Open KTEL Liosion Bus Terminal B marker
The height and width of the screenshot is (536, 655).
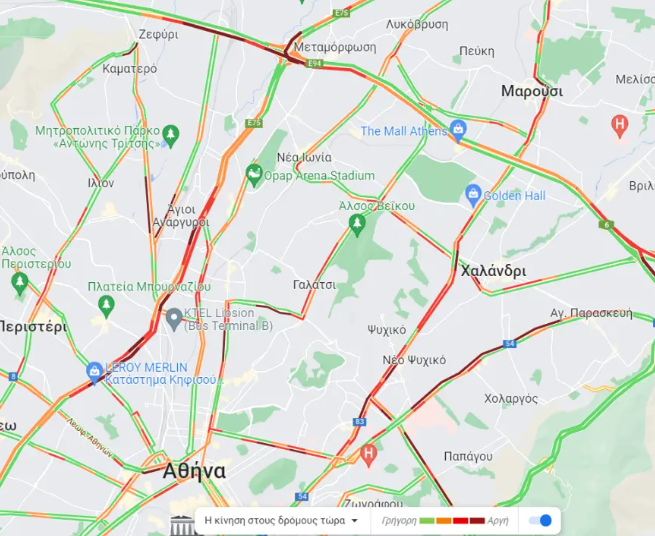pos(174,319)
